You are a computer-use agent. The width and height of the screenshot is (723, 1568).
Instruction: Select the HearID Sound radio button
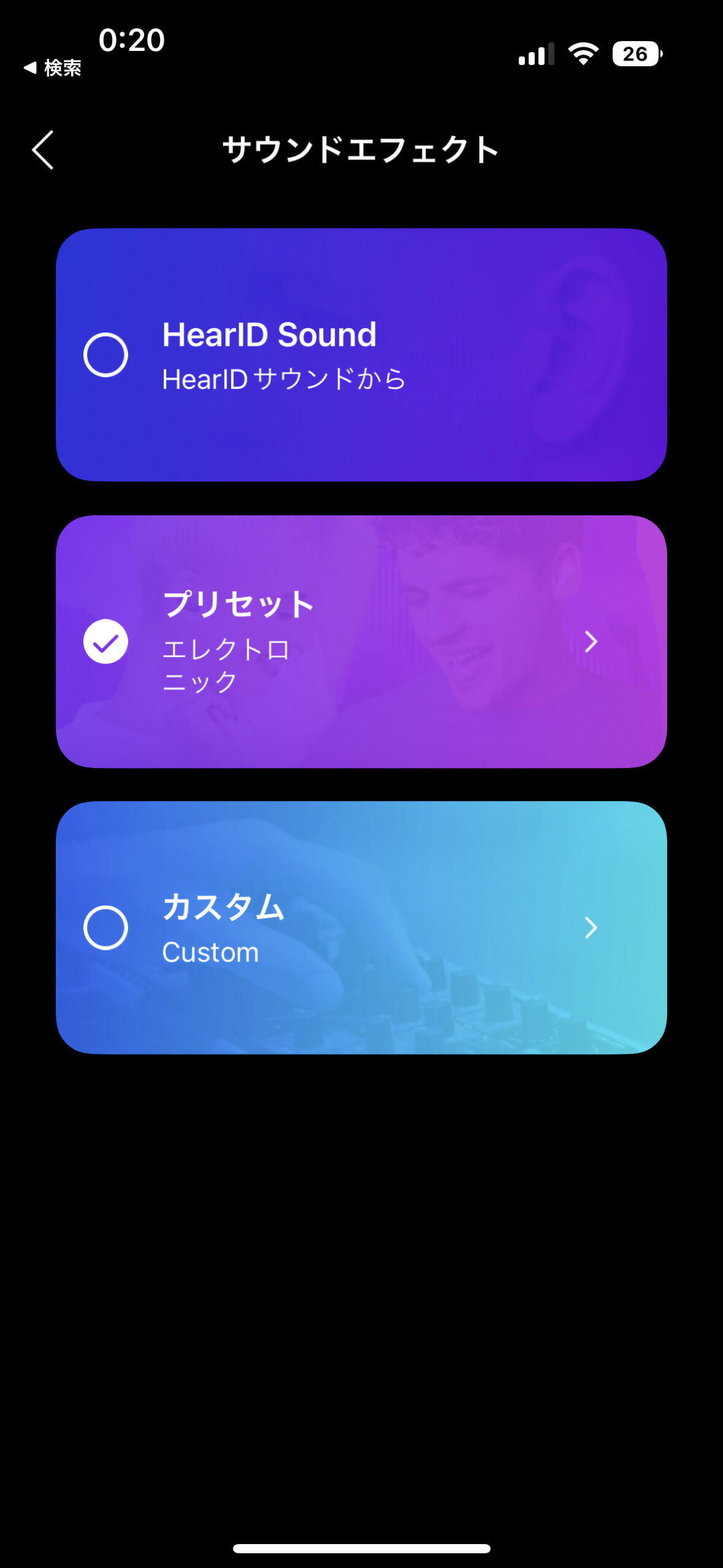click(105, 355)
